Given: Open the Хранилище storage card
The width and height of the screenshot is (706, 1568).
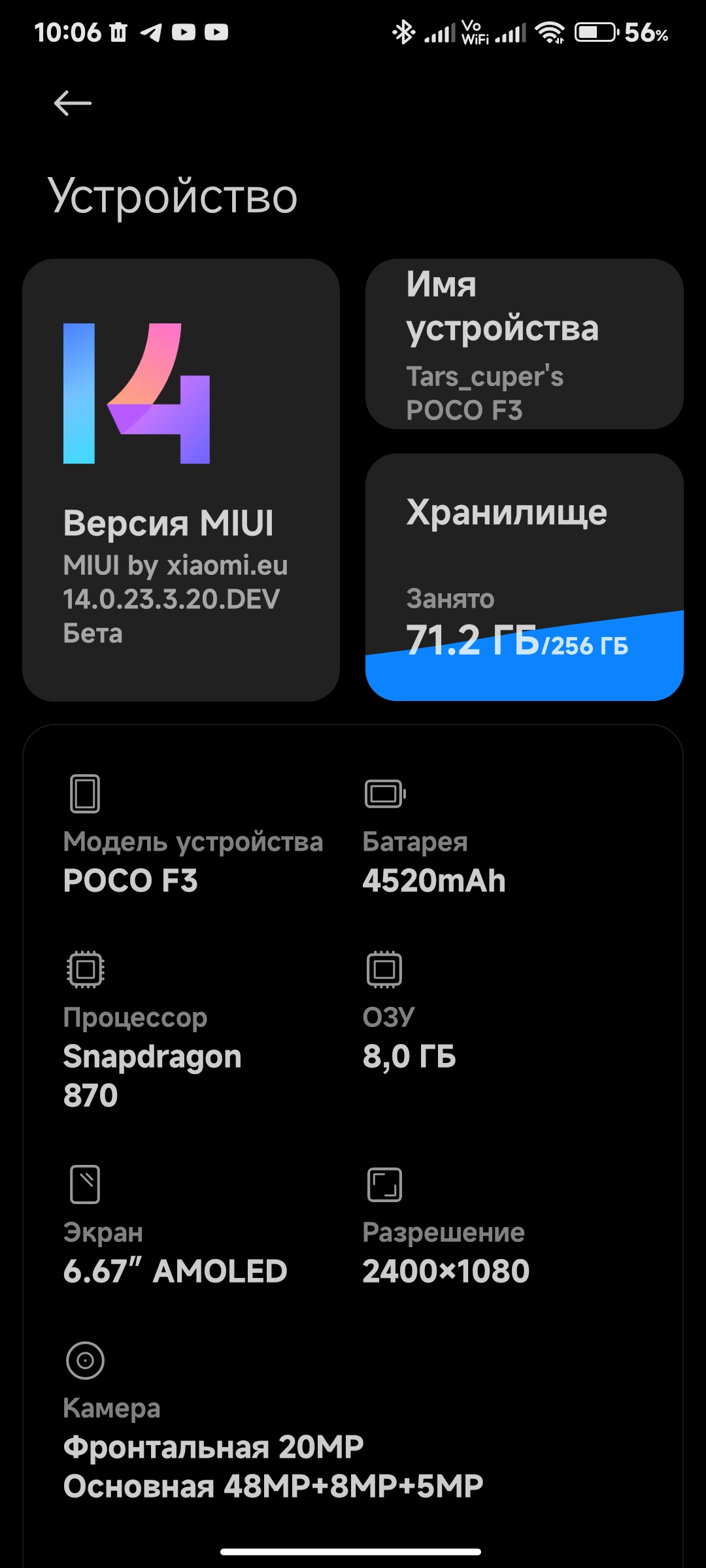Looking at the screenshot, I should [x=524, y=577].
